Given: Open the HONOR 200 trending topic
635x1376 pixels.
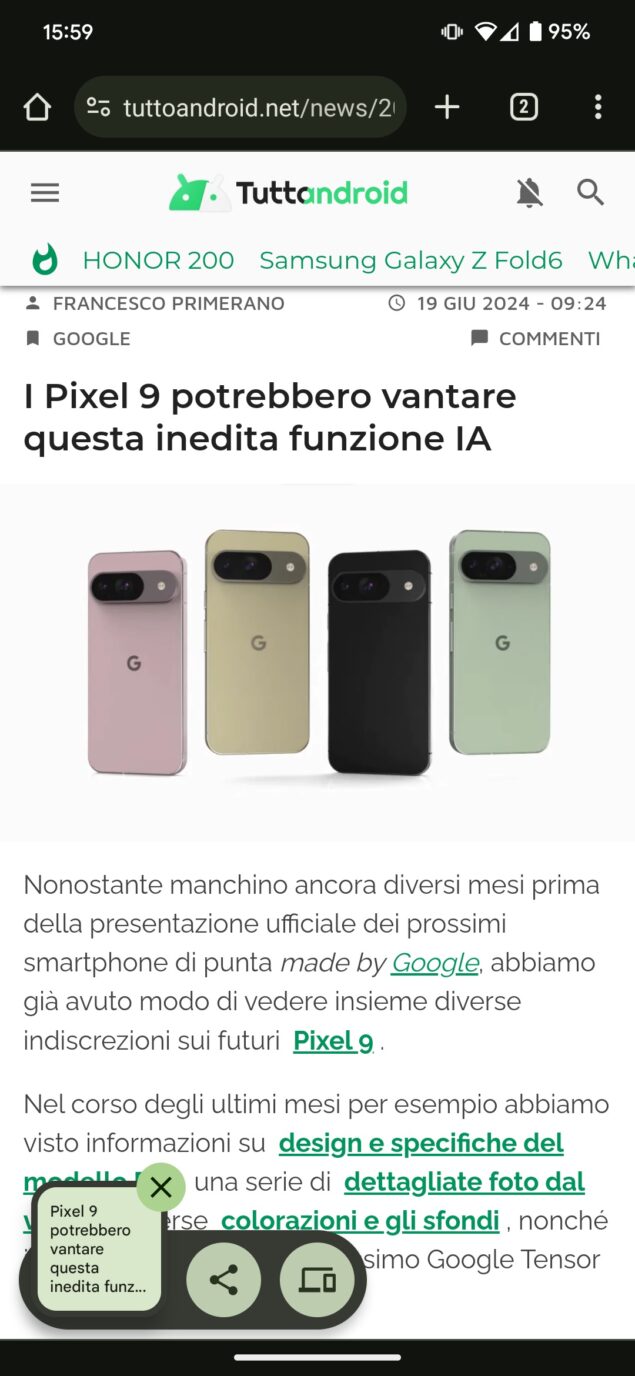Looking at the screenshot, I should pos(158,261).
